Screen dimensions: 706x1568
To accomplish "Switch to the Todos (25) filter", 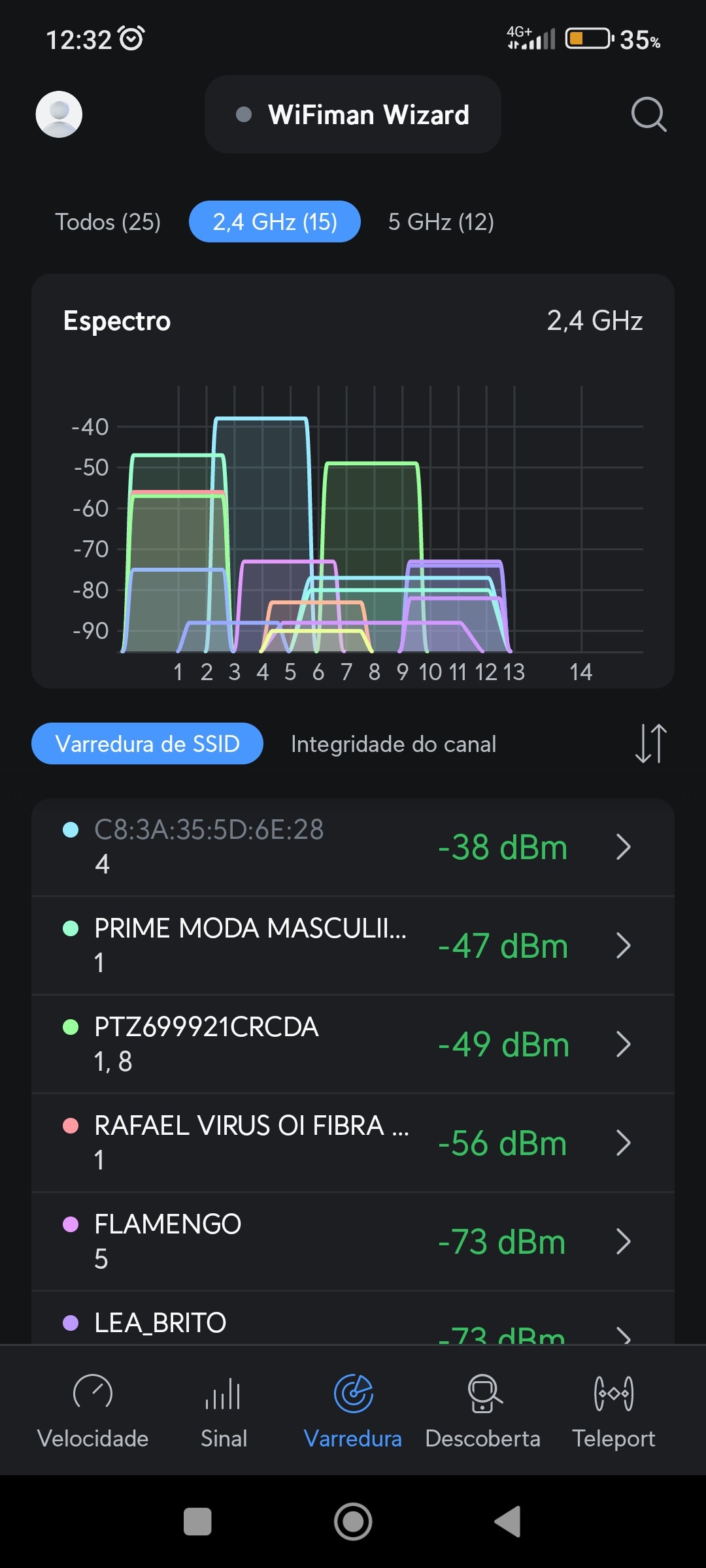I will [108, 222].
